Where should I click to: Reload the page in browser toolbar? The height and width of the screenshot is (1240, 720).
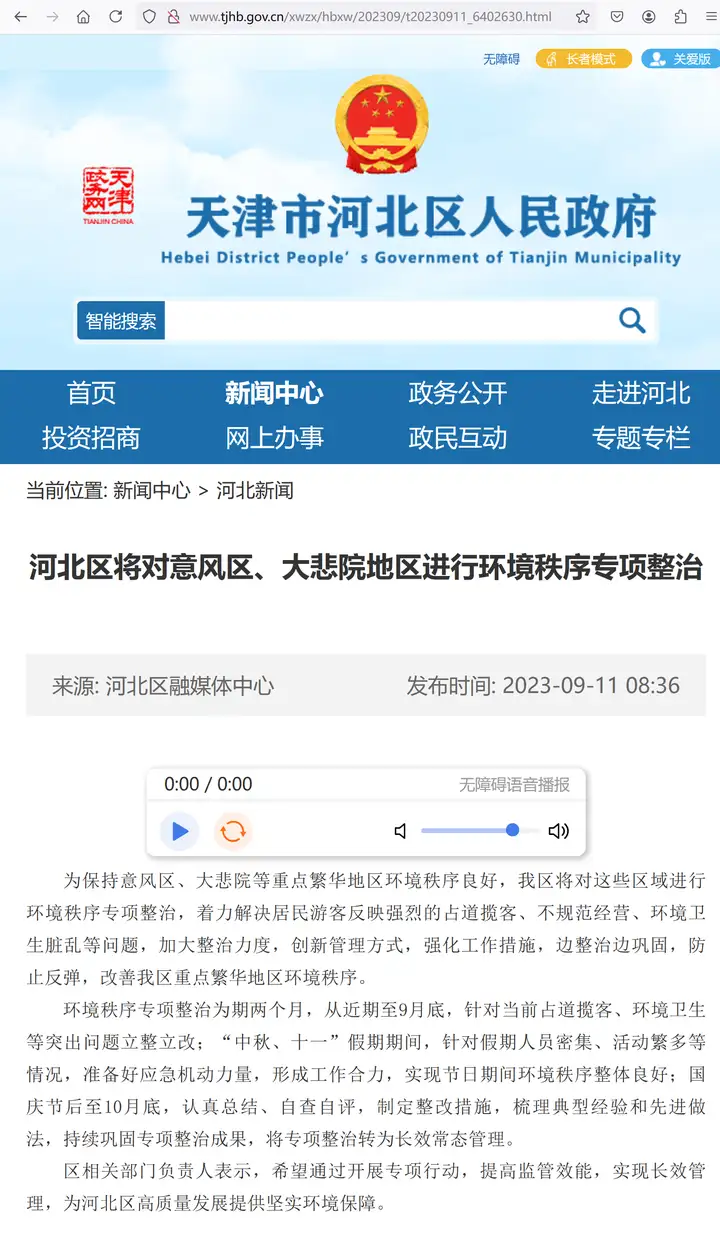116,17
